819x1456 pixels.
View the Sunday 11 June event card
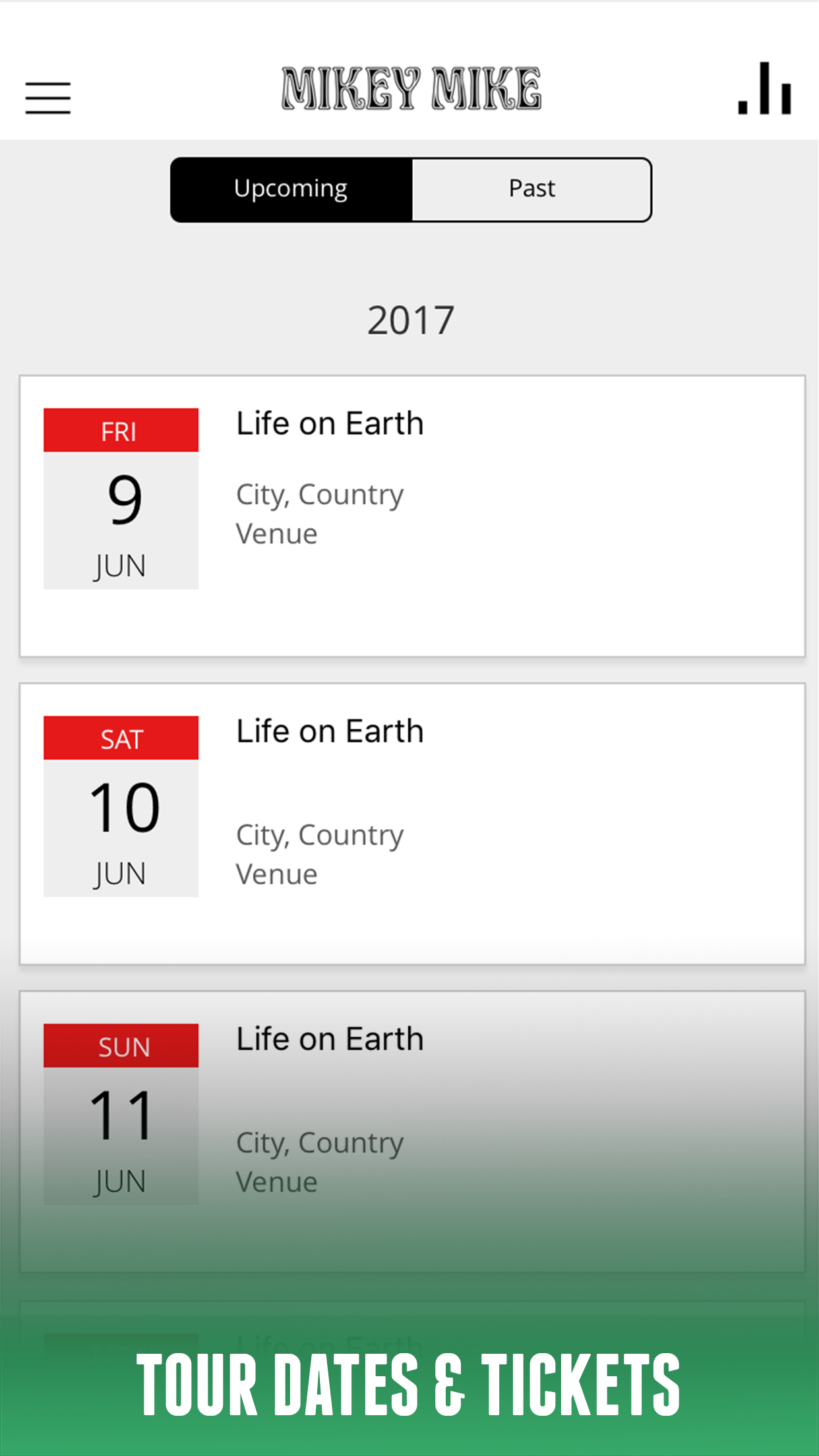click(x=412, y=1131)
